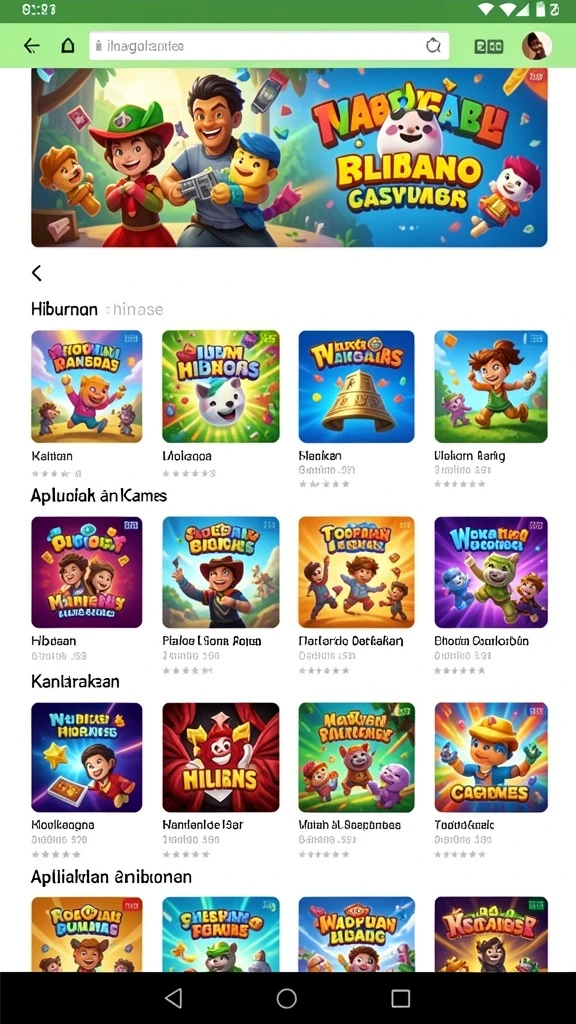Open the orange three kids game tile
The image size is (576, 1024).
[356, 572]
